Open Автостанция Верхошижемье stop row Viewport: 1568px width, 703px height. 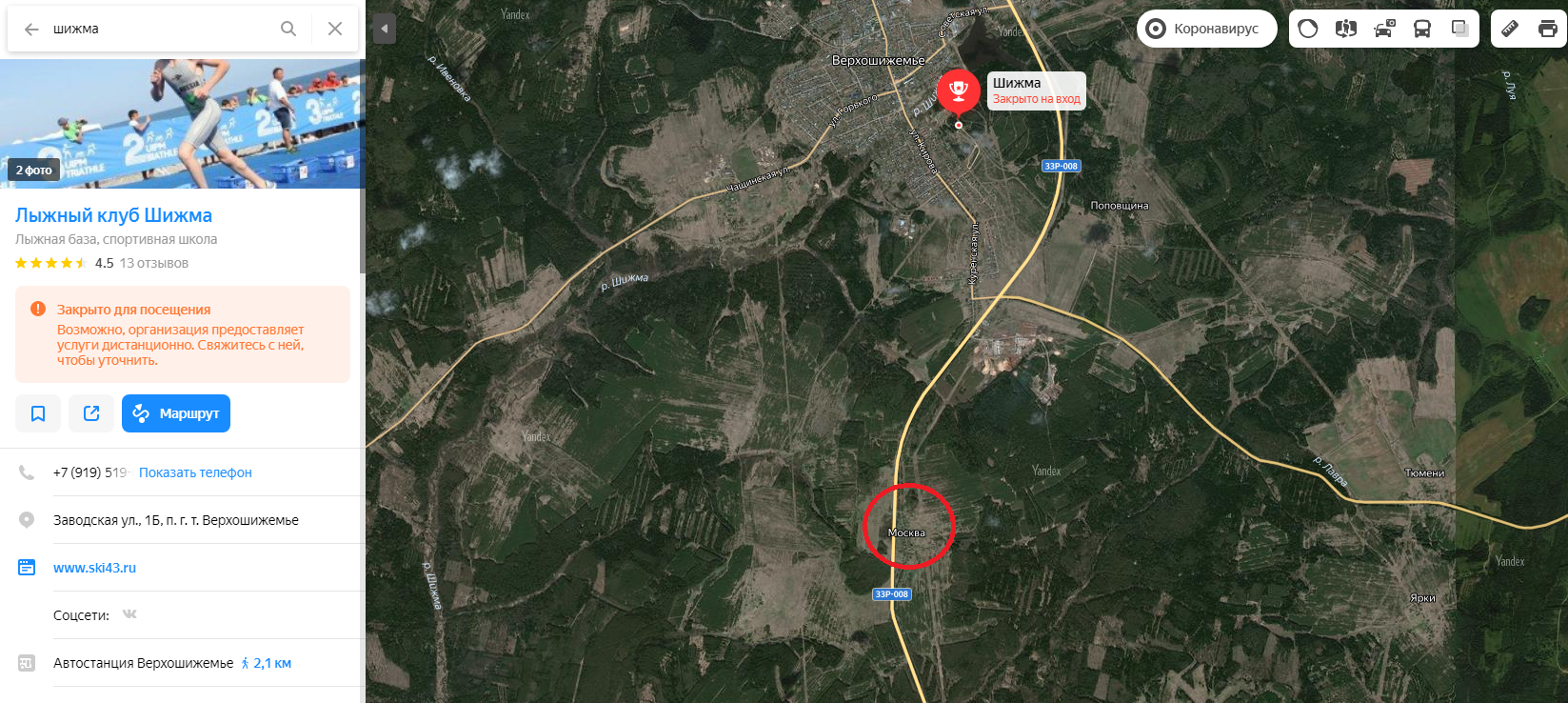point(143,663)
